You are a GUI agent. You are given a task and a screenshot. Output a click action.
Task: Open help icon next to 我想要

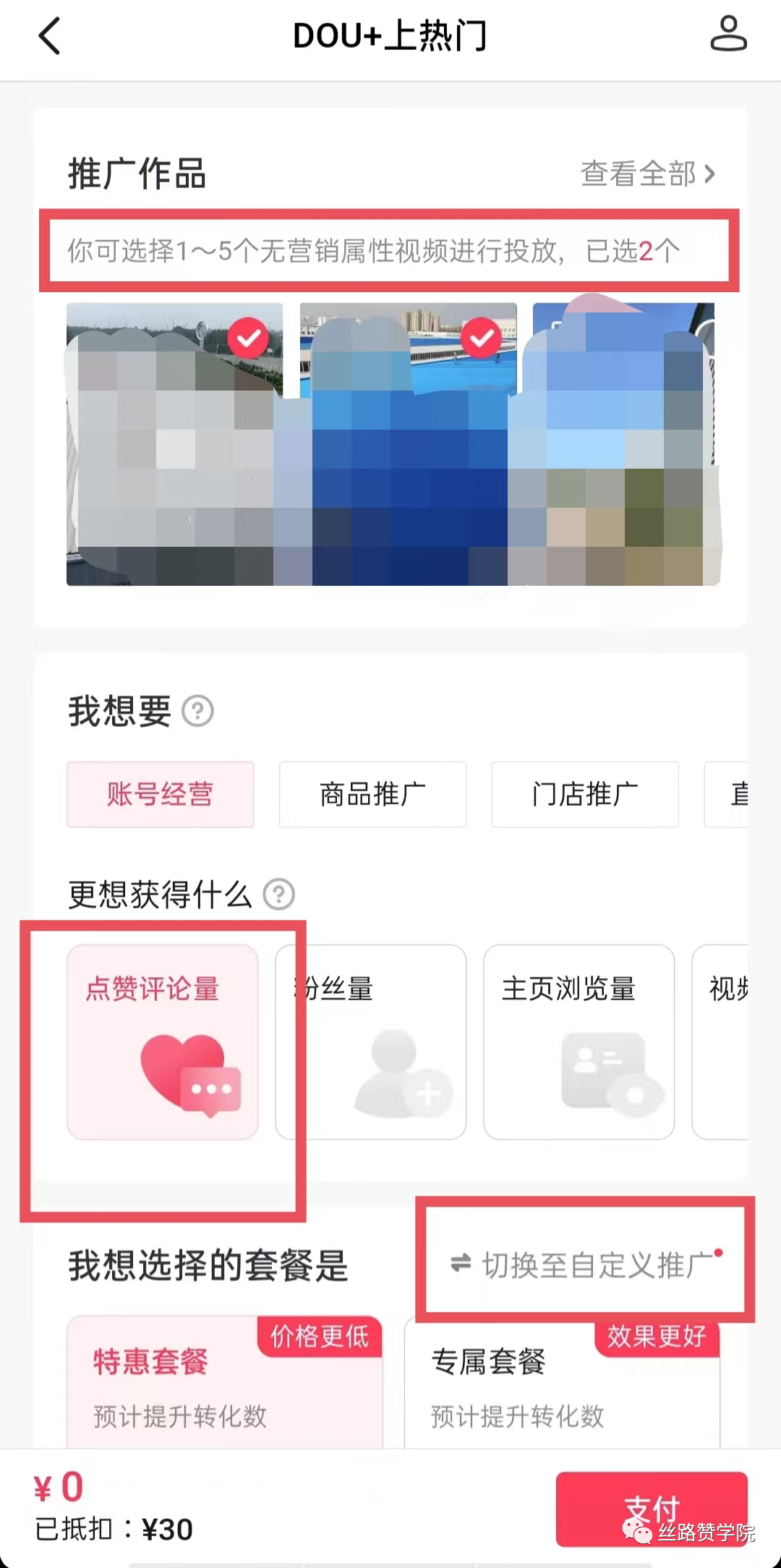point(197,711)
